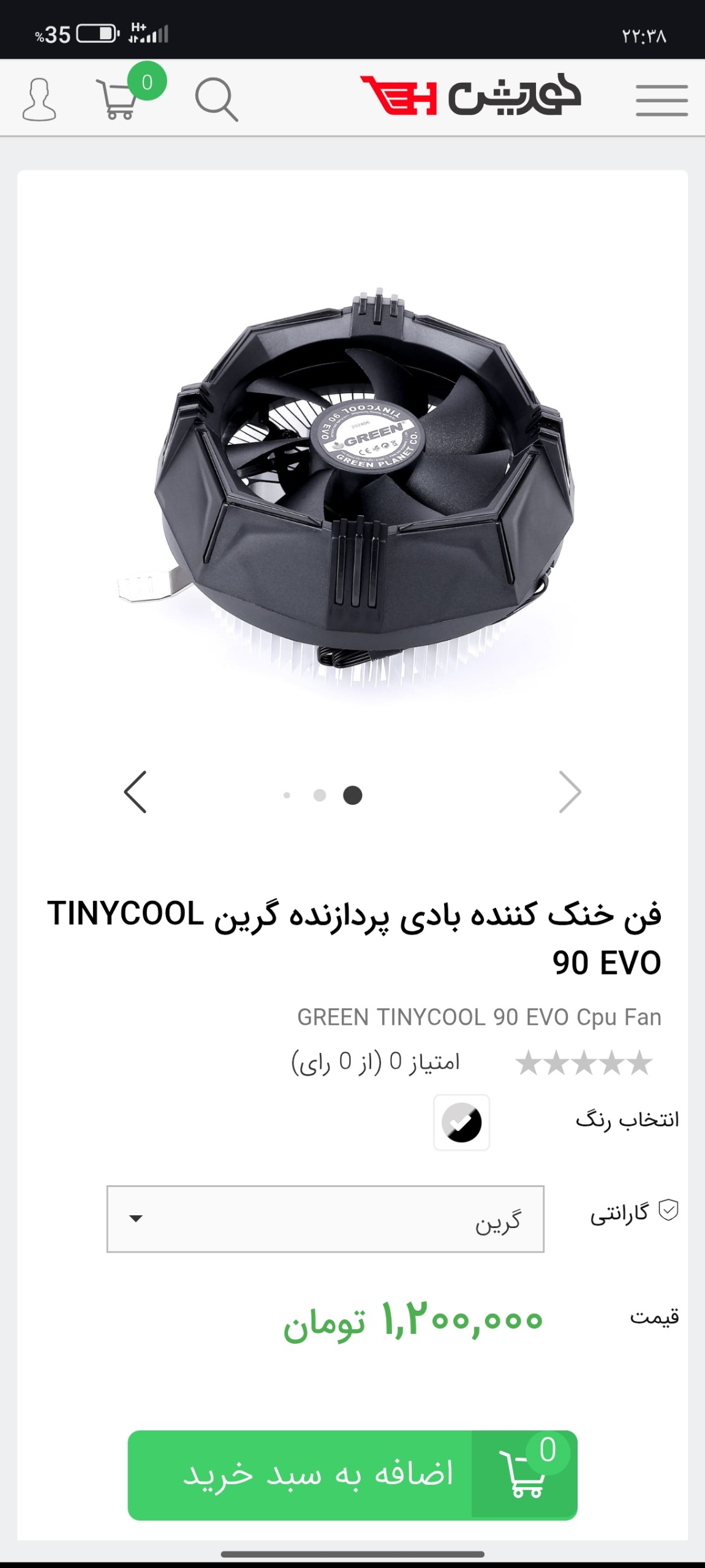This screenshot has height=1568, width=705.
Task: Jump to the middle image indicator dot
Action: pos(320,795)
